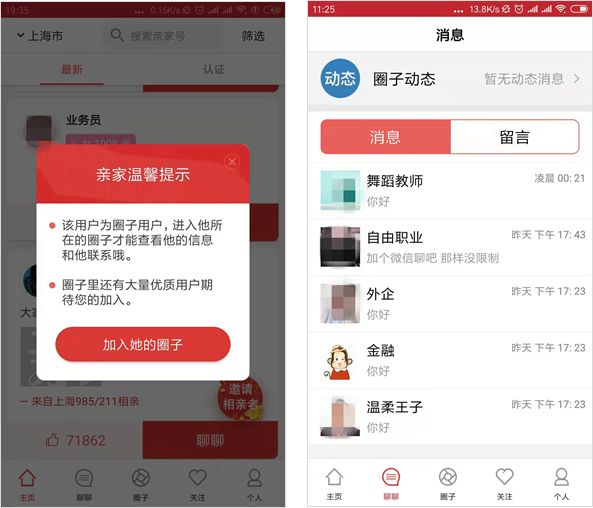Open 个人 tab on the 消息 screen
This screenshot has width=593, height=508.
click(x=562, y=484)
